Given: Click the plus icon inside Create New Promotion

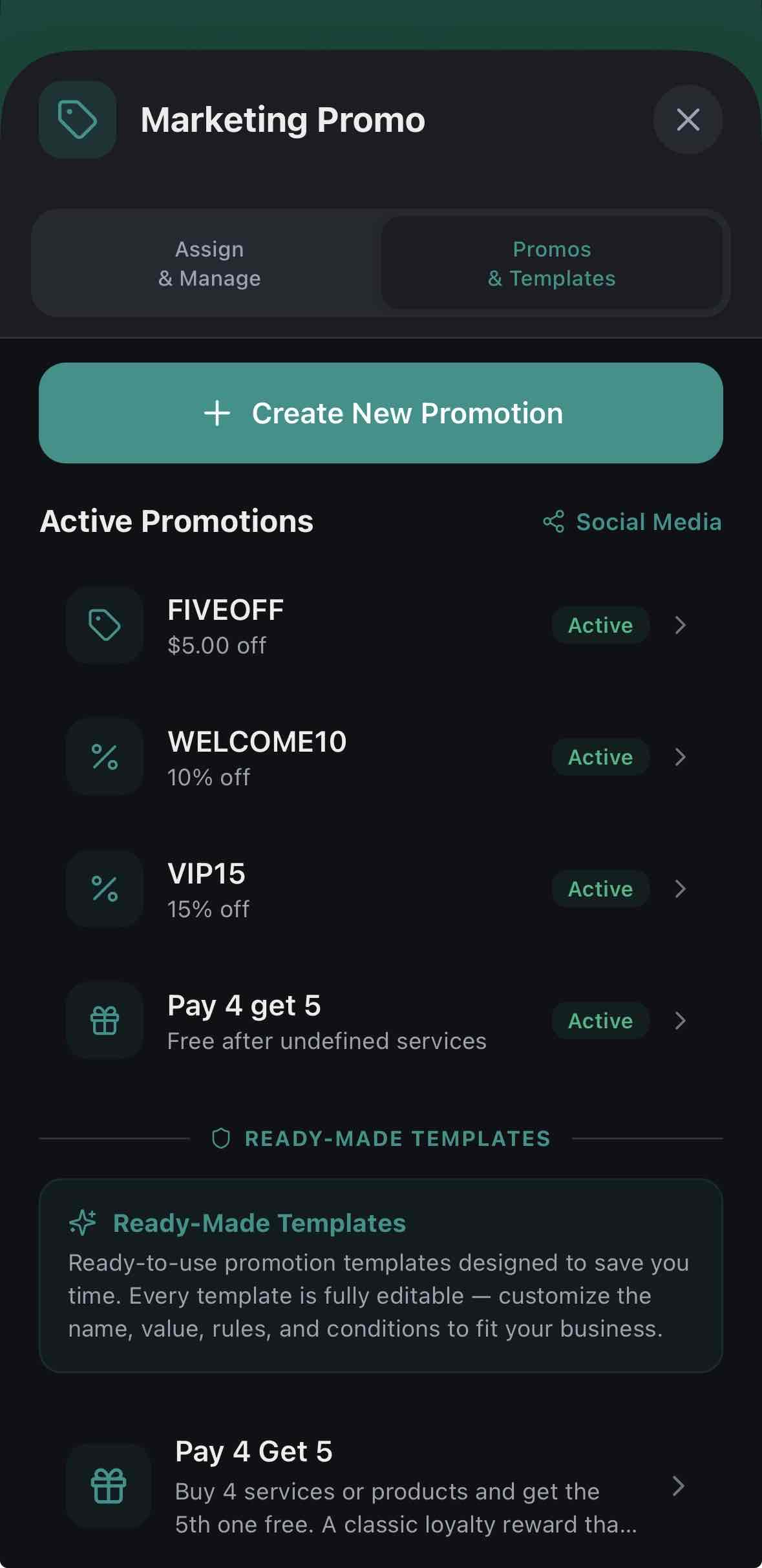Looking at the screenshot, I should [218, 413].
